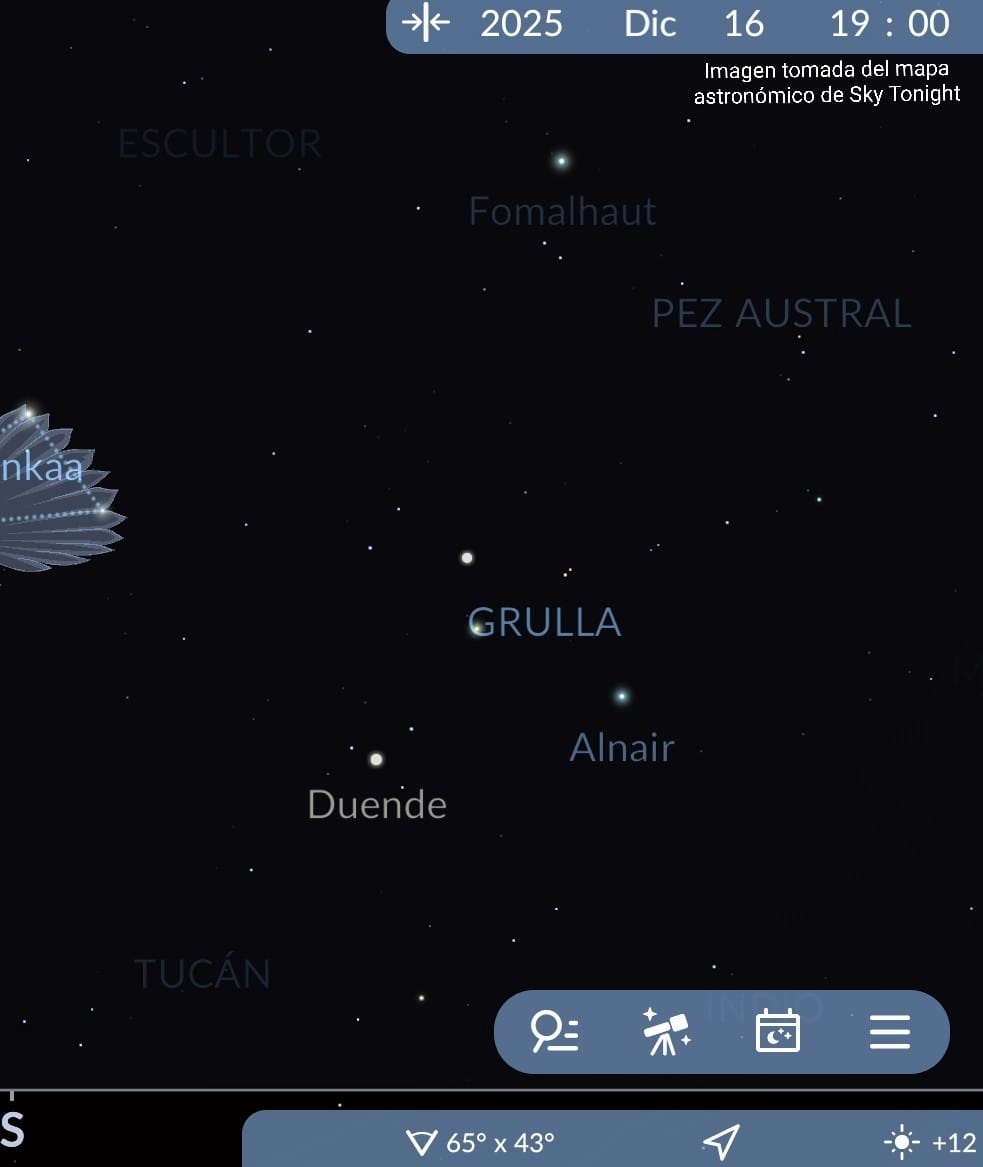The width and height of the screenshot is (983, 1167).
Task: Select the day 16 in the time bar
Action: click(x=744, y=24)
